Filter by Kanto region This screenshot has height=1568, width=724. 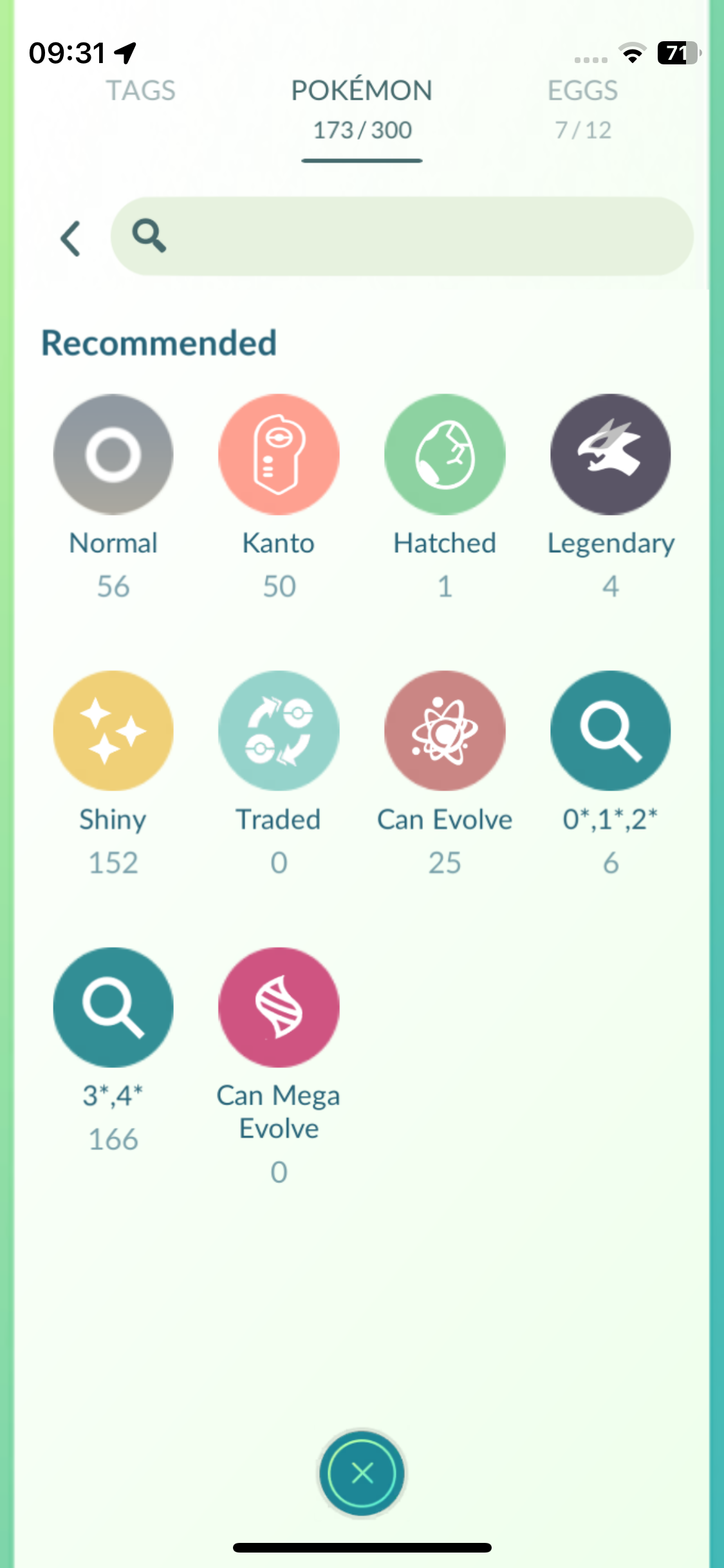point(279,454)
